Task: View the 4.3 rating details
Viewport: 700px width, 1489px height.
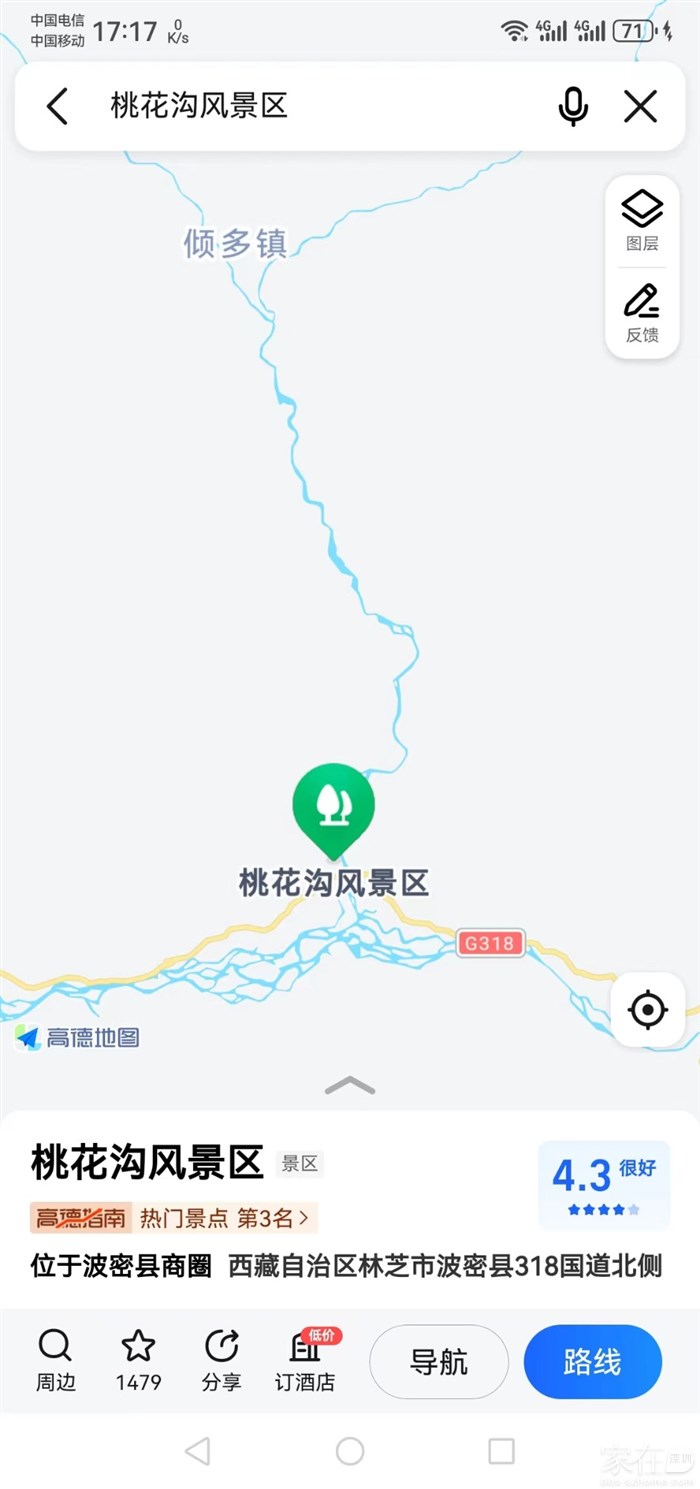Action: click(603, 1185)
